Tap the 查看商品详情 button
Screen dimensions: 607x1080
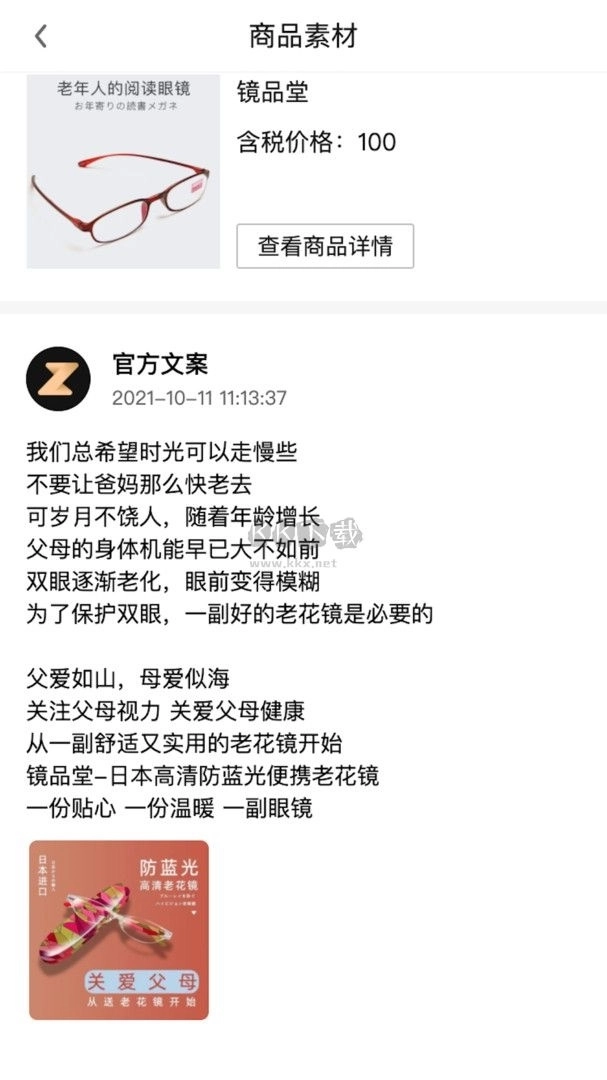325,246
